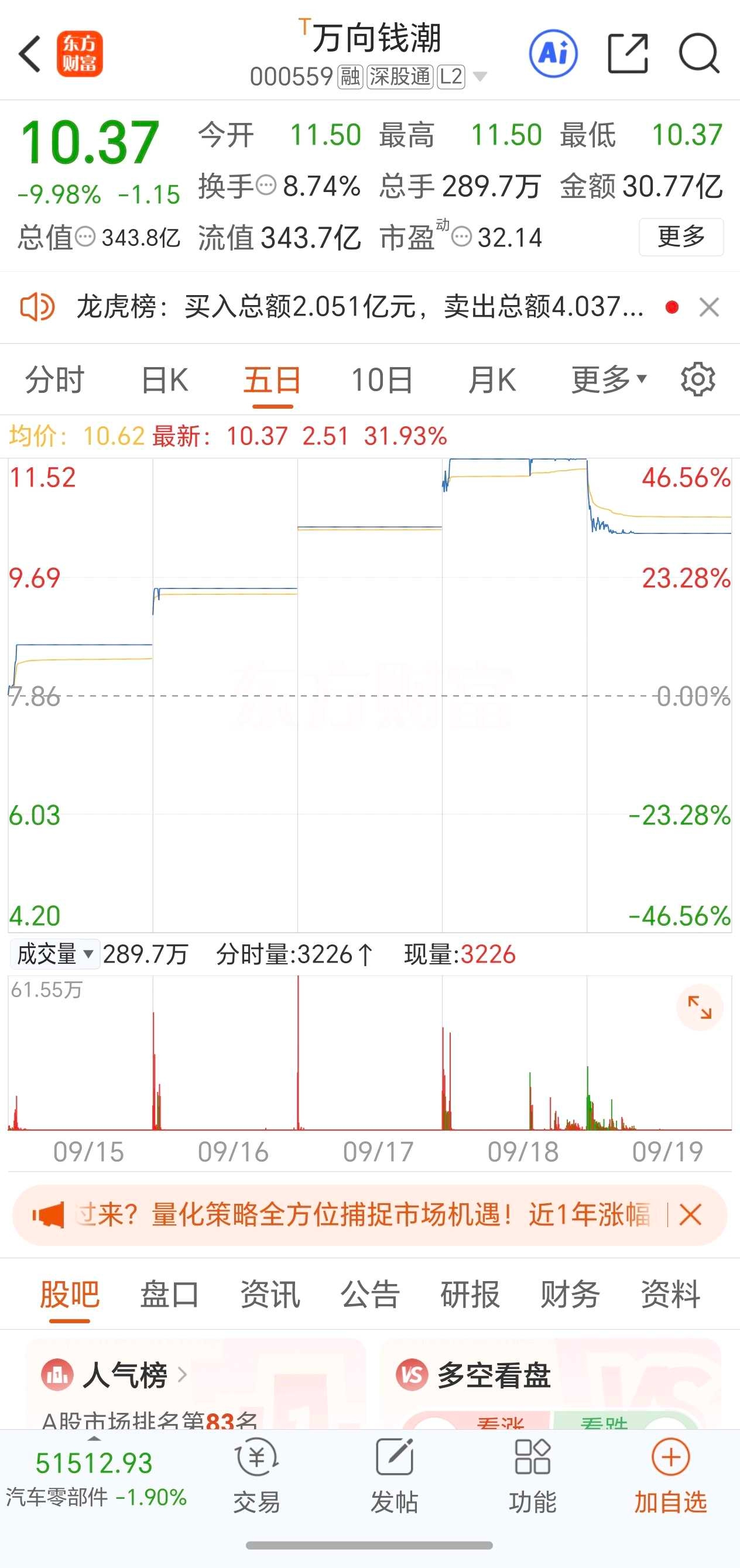Switch to the 分时 chart tab
Image resolution: width=740 pixels, height=1568 pixels.
point(54,381)
